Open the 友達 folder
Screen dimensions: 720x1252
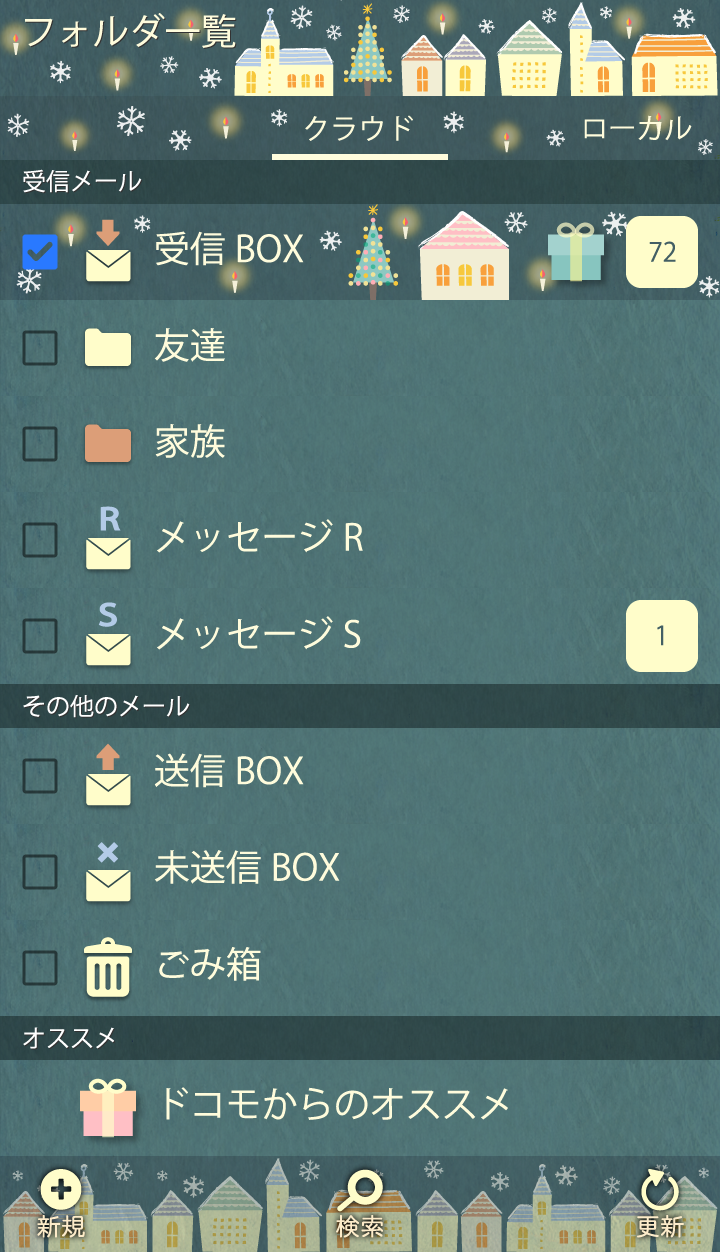190,347
